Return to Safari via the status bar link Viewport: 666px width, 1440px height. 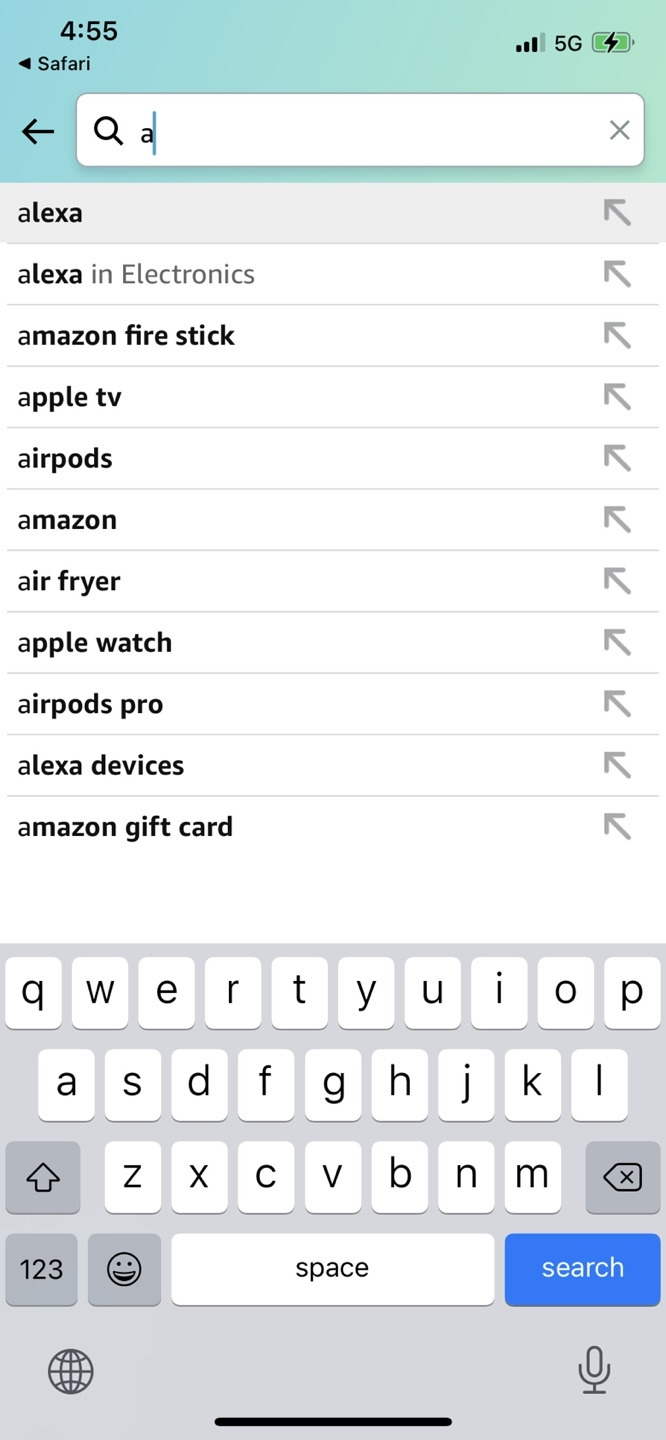point(55,63)
